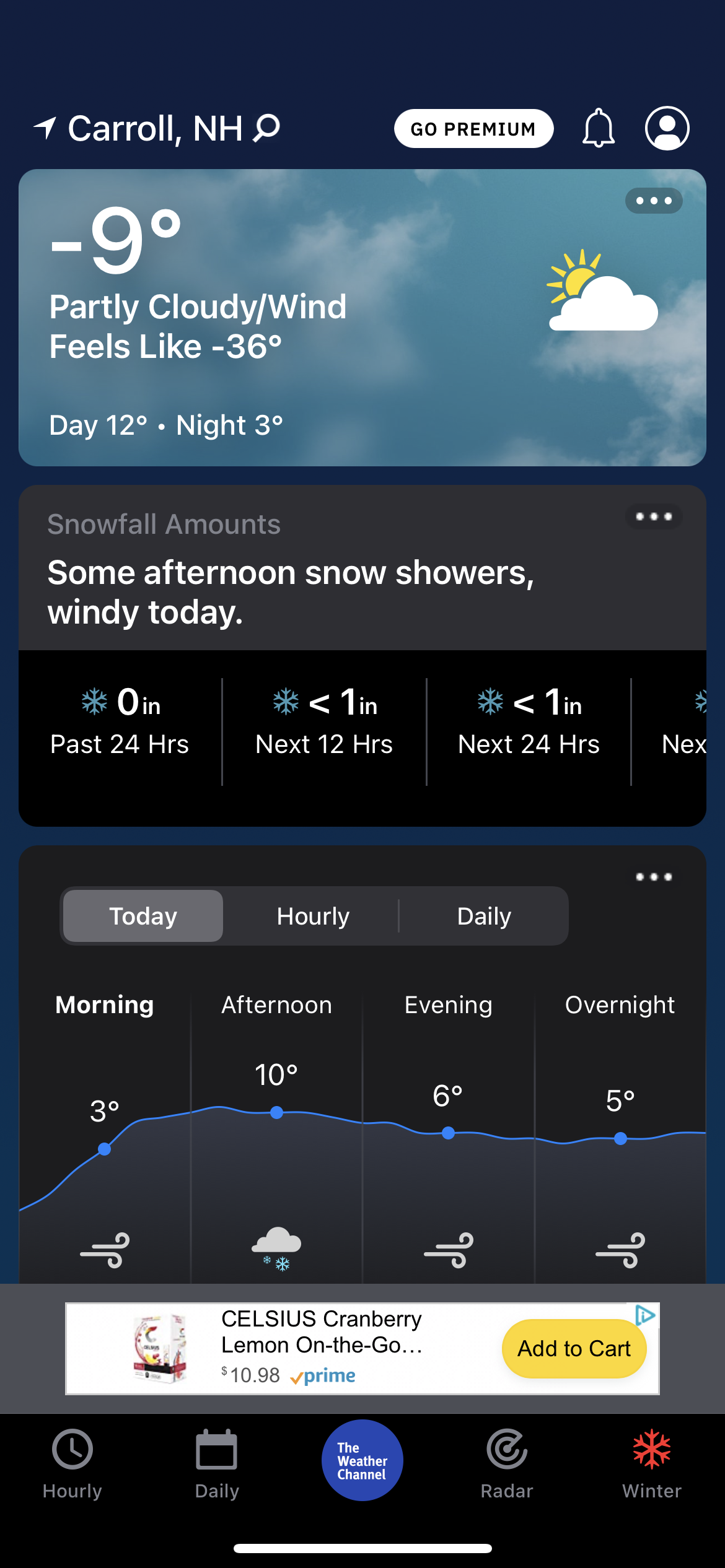Image resolution: width=725 pixels, height=1568 pixels.
Task: Tap Add to Cart on the CELSIUS ad
Action: (574, 1348)
